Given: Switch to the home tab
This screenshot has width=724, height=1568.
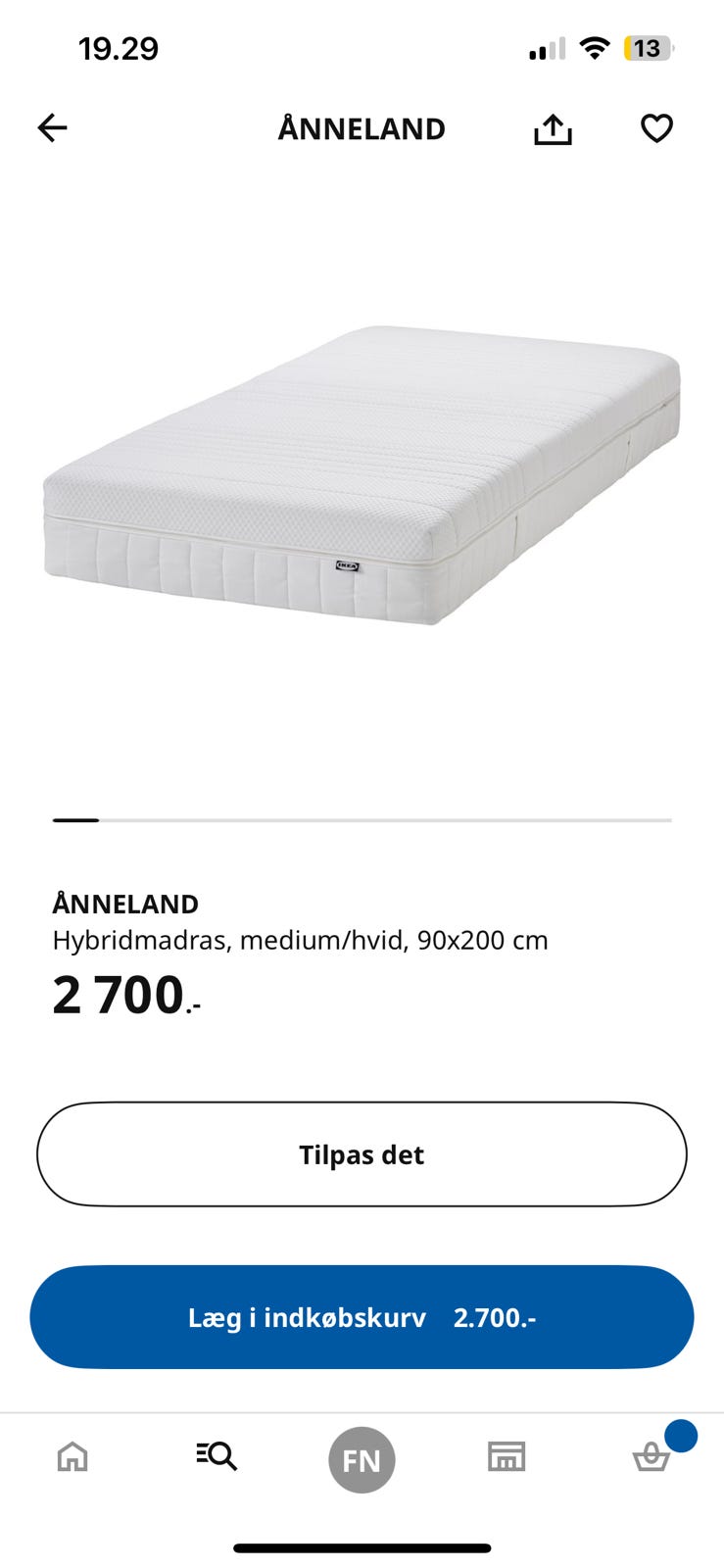Looking at the screenshot, I should 72,1457.
